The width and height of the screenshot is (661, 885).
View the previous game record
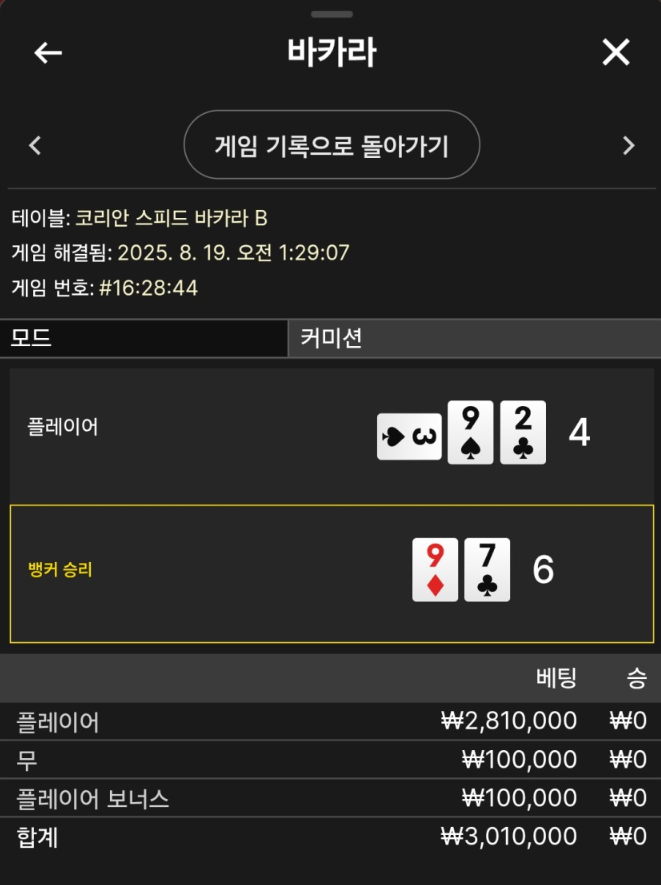(x=35, y=146)
